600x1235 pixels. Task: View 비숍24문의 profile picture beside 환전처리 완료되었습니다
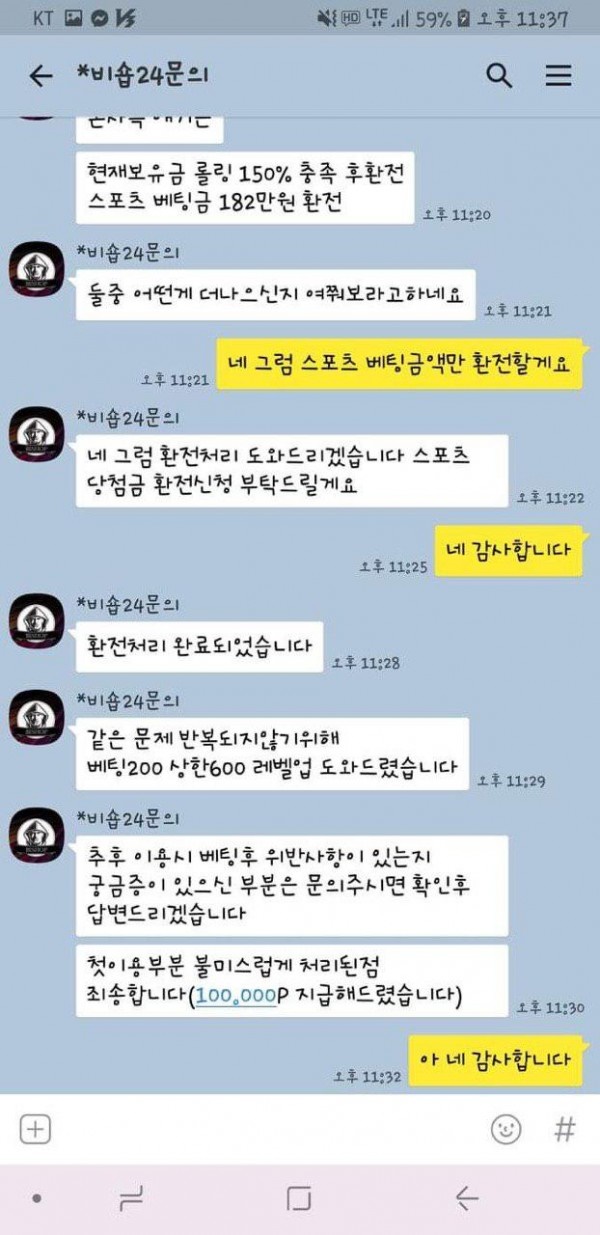pos(37,620)
